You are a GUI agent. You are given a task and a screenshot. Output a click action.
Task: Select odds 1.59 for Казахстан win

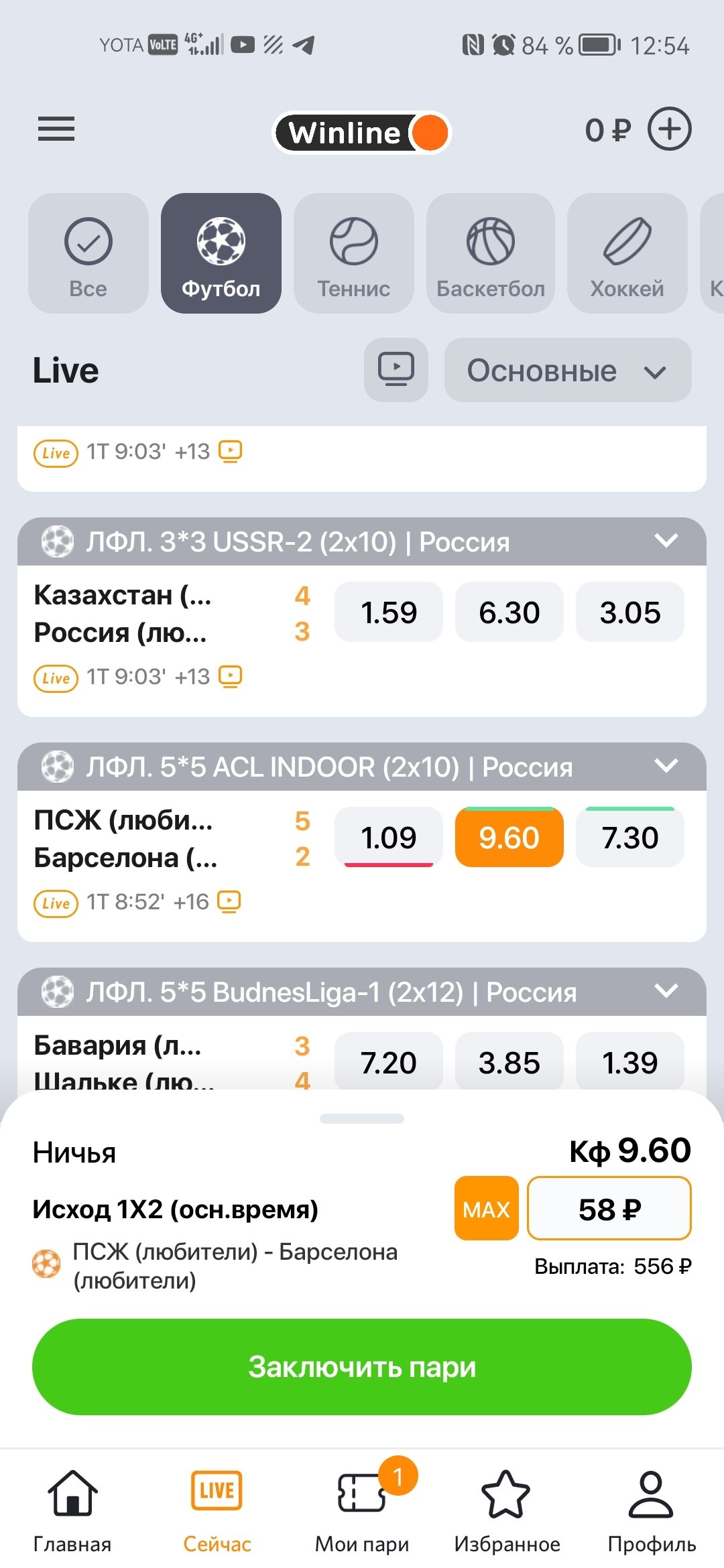pos(389,612)
